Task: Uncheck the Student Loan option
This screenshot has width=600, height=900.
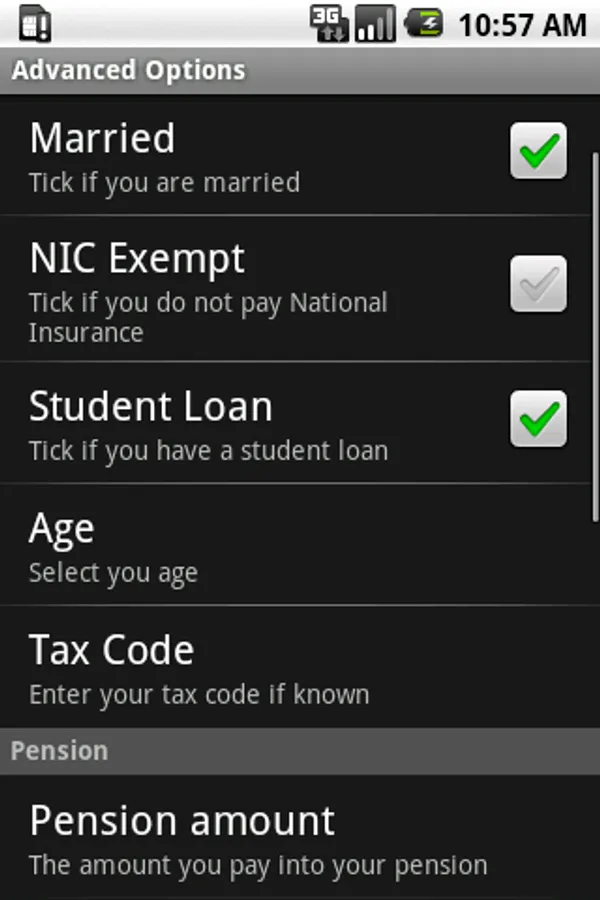Action: pyautogui.click(x=538, y=418)
